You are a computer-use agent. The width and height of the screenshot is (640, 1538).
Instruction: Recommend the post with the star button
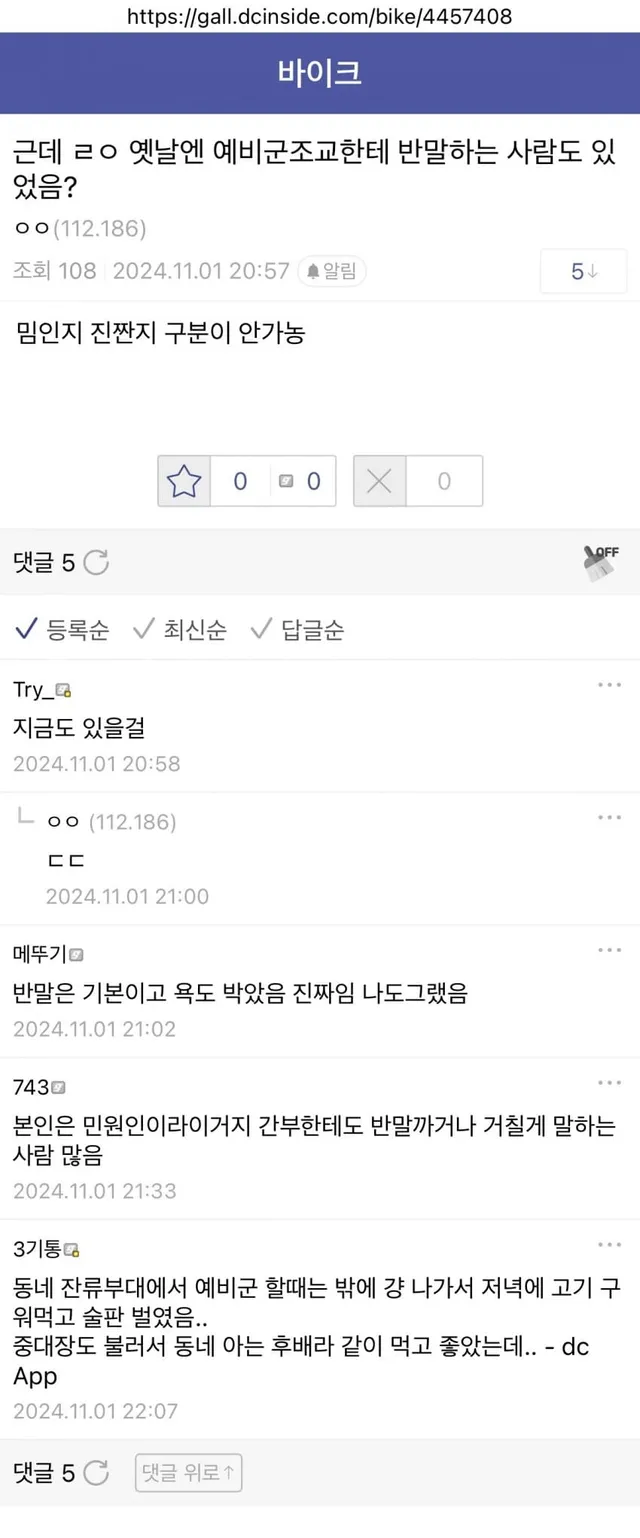[184, 482]
